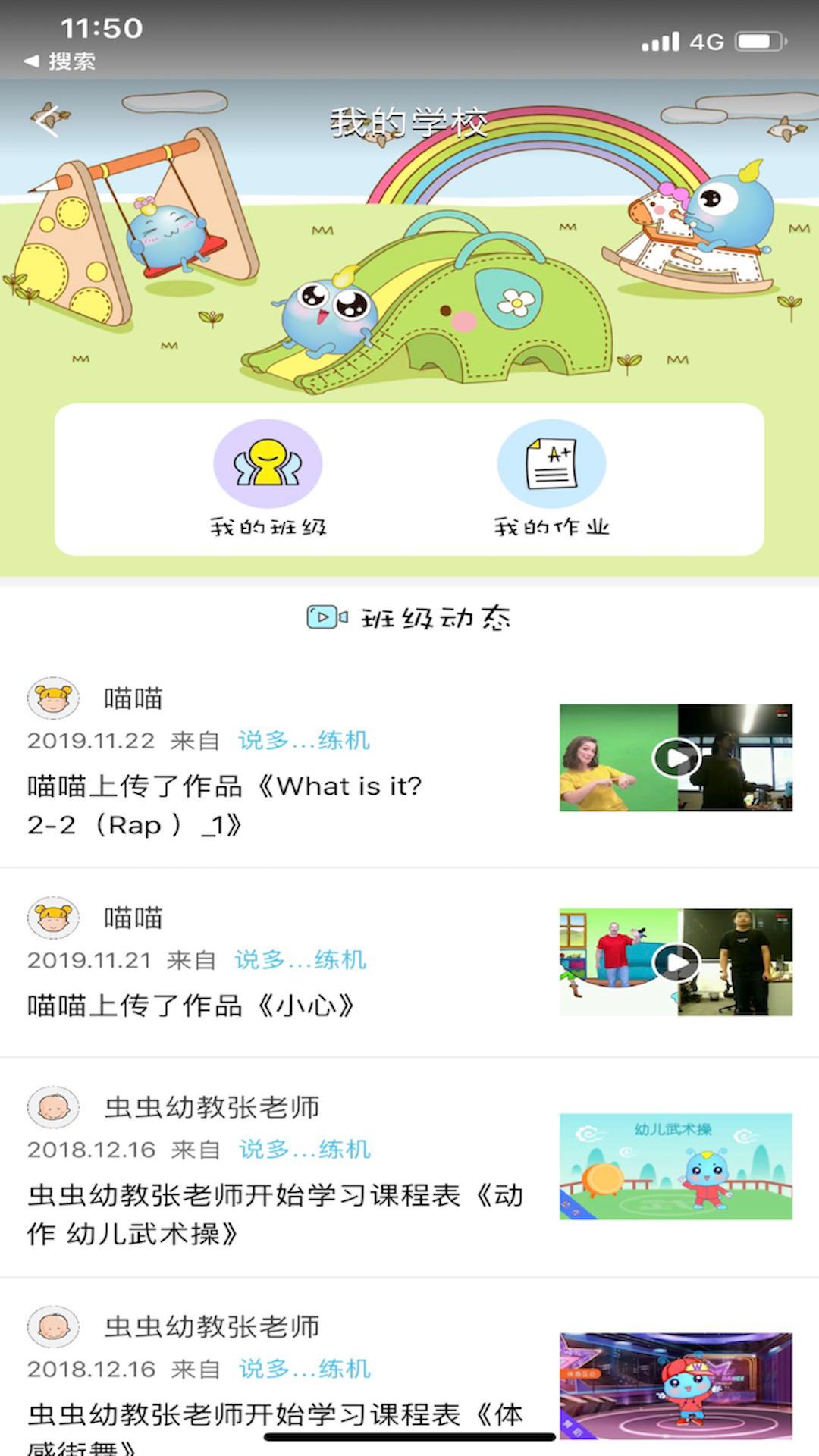Open the 说多...练机 link dated 2018.12.16
This screenshot has width=819, height=1456.
coord(303,1150)
